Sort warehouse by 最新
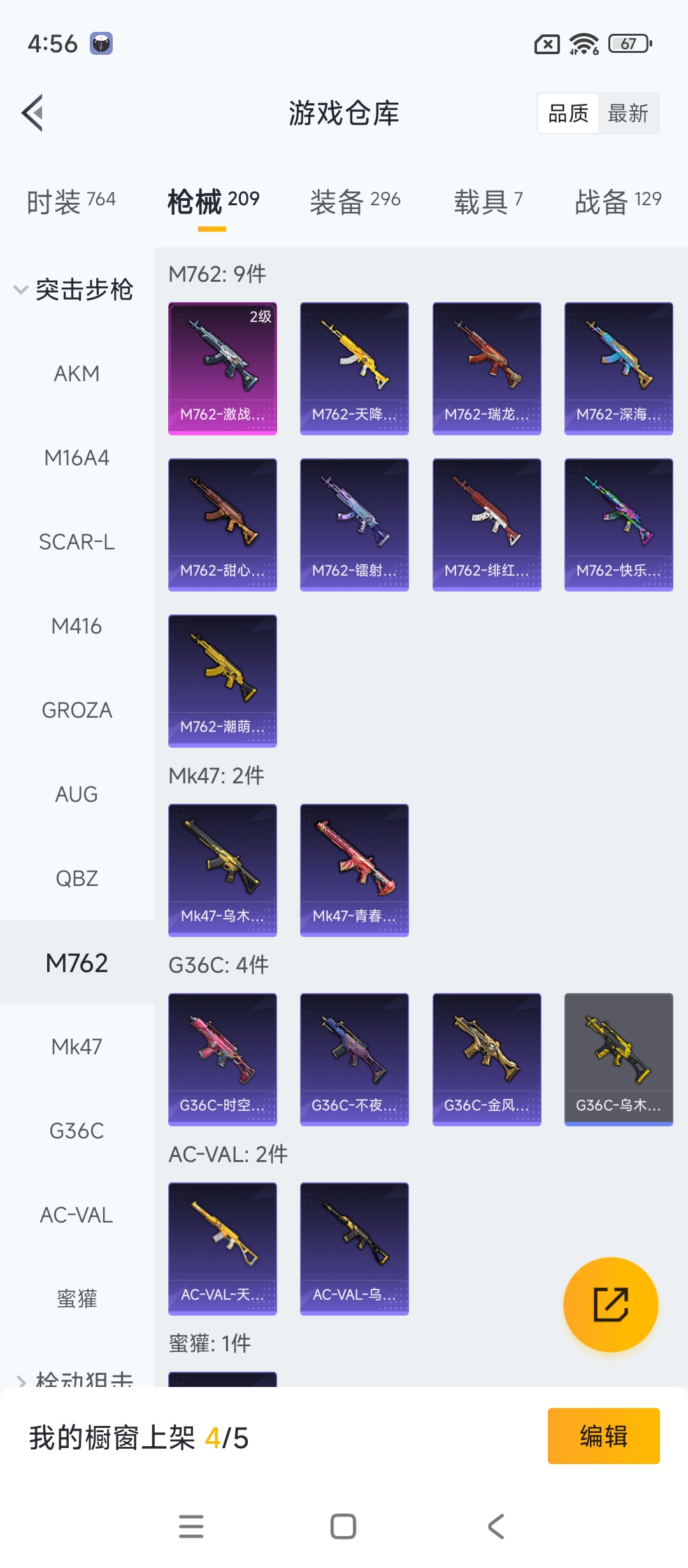This screenshot has width=688, height=1568. click(x=627, y=113)
